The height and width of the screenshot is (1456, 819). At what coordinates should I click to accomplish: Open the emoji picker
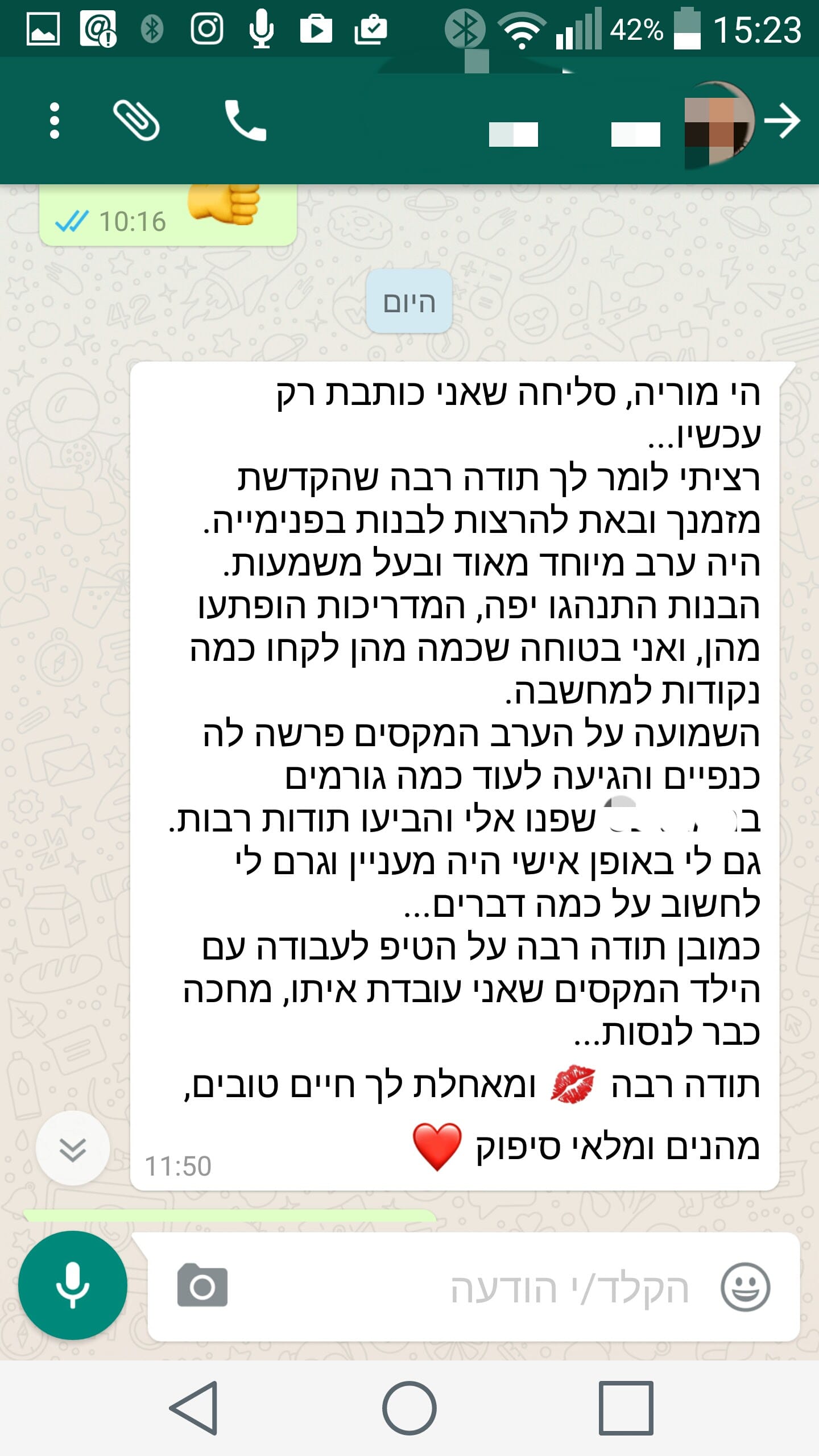click(745, 1287)
